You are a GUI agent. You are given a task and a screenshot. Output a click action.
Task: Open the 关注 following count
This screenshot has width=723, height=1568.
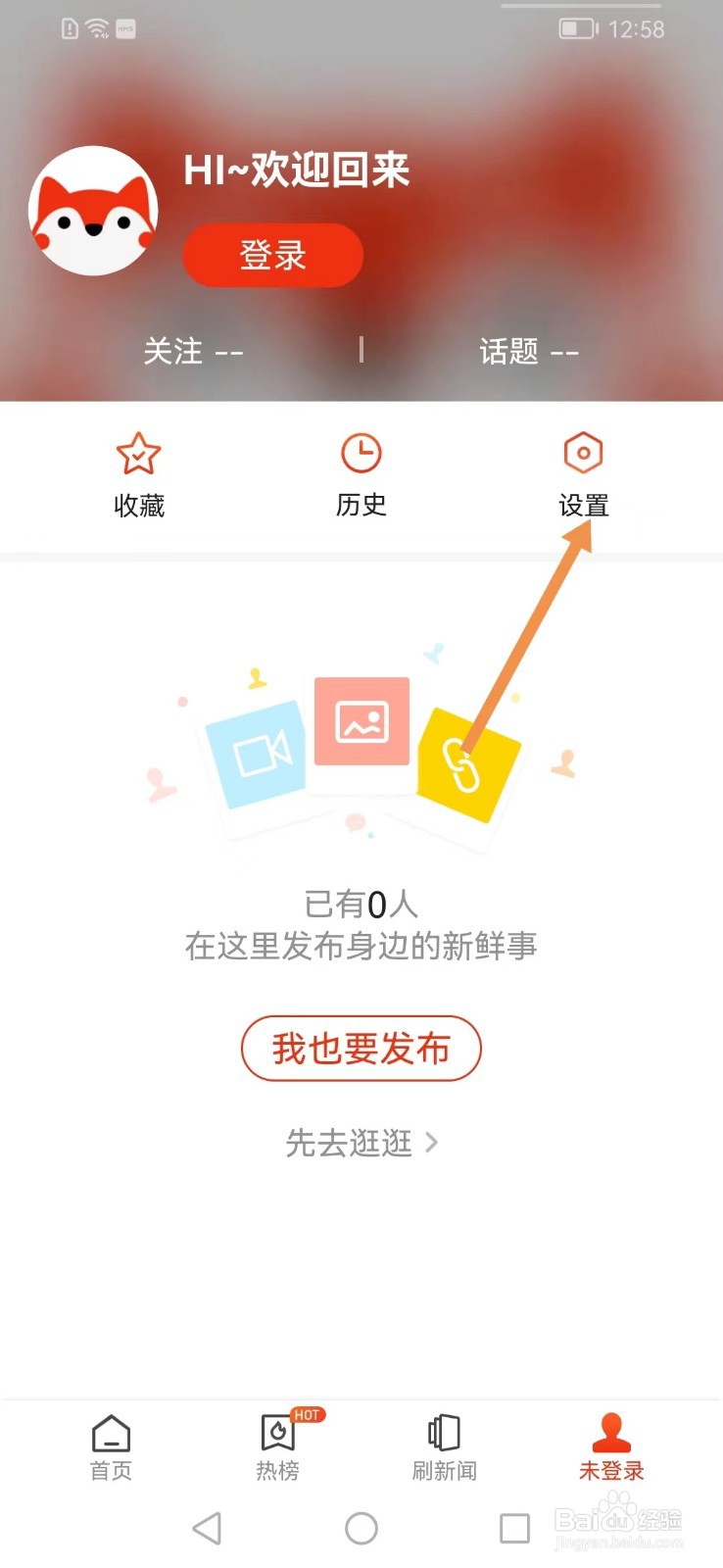pyautogui.click(x=194, y=351)
